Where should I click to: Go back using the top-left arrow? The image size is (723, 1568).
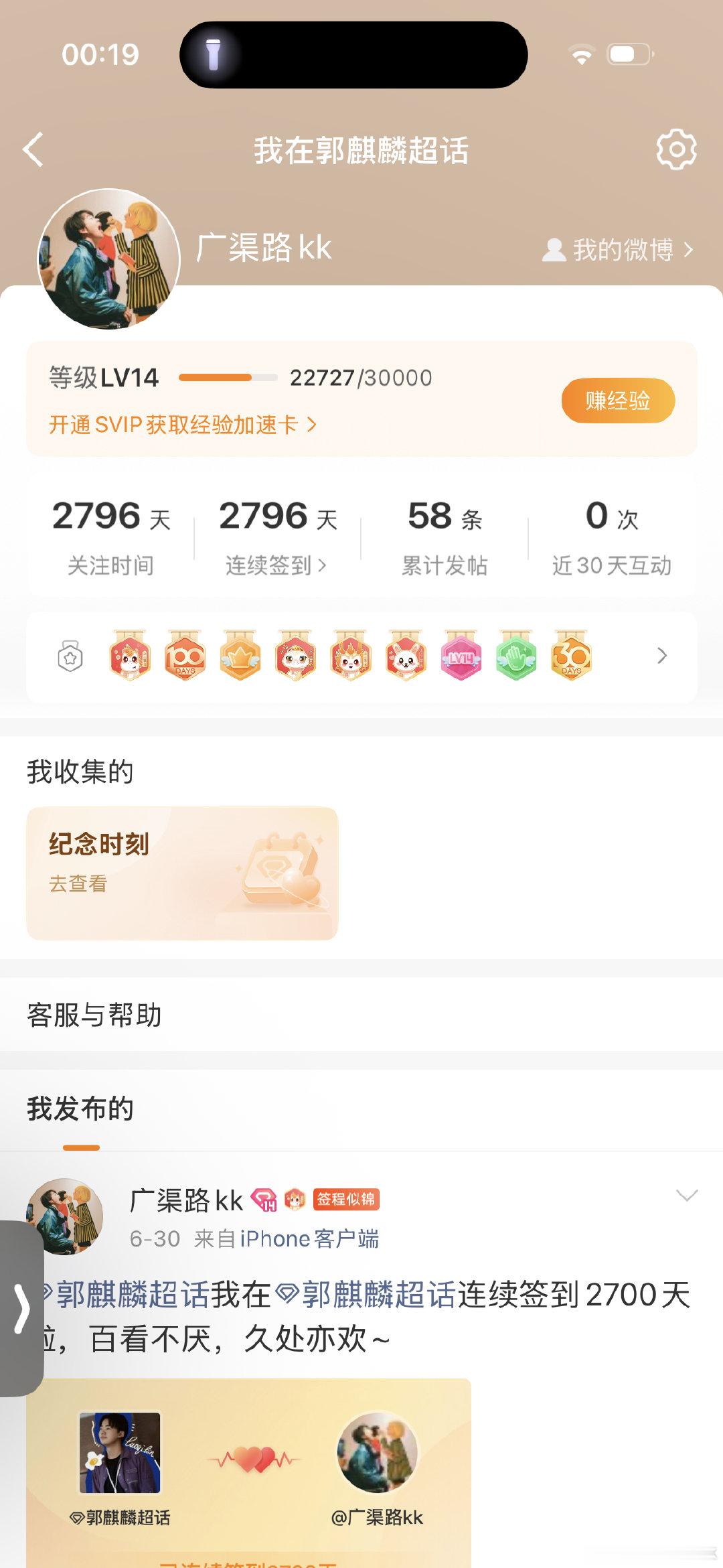coord(33,149)
